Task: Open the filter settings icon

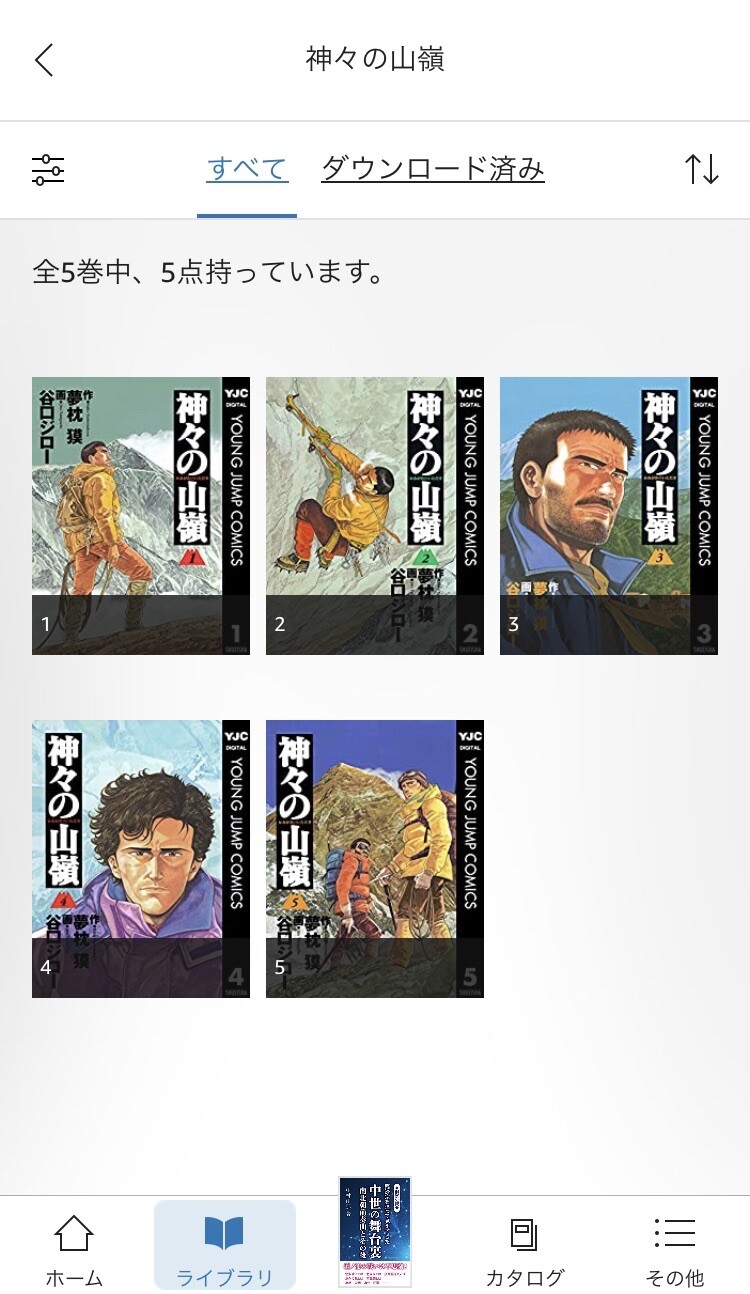Action: [x=47, y=170]
